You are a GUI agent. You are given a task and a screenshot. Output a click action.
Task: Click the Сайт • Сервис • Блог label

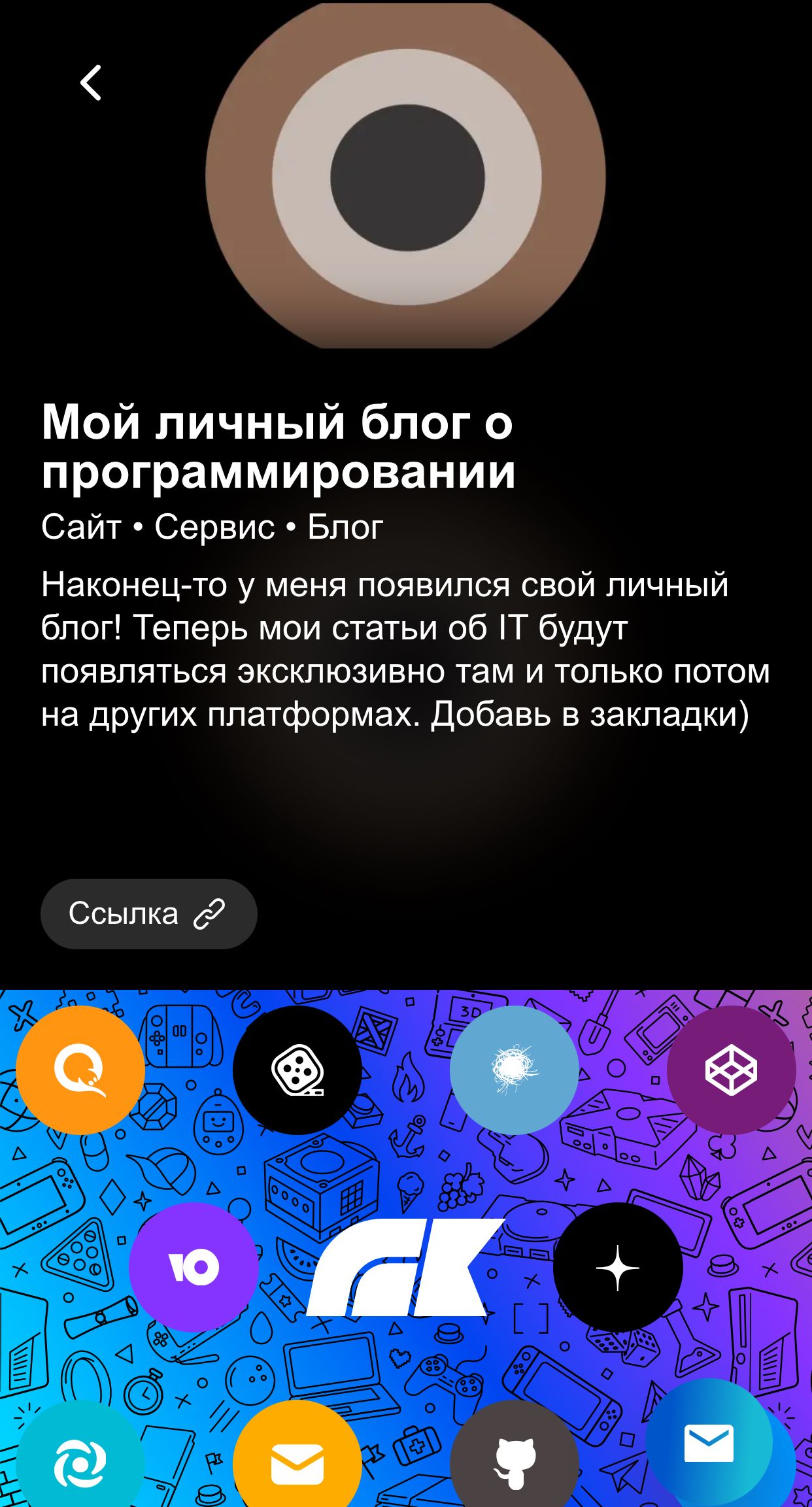pos(211,526)
